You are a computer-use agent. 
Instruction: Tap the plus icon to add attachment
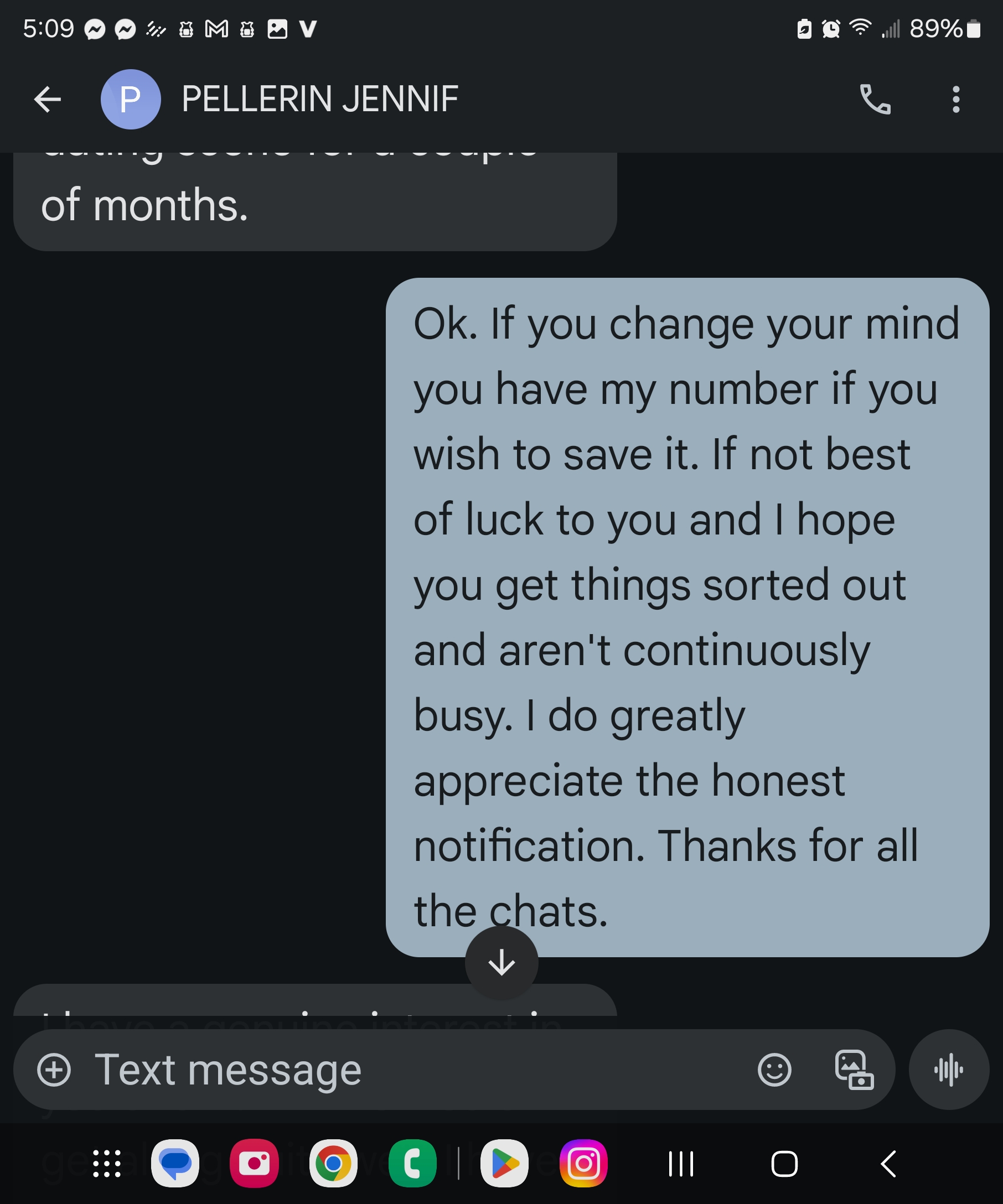(x=54, y=1070)
